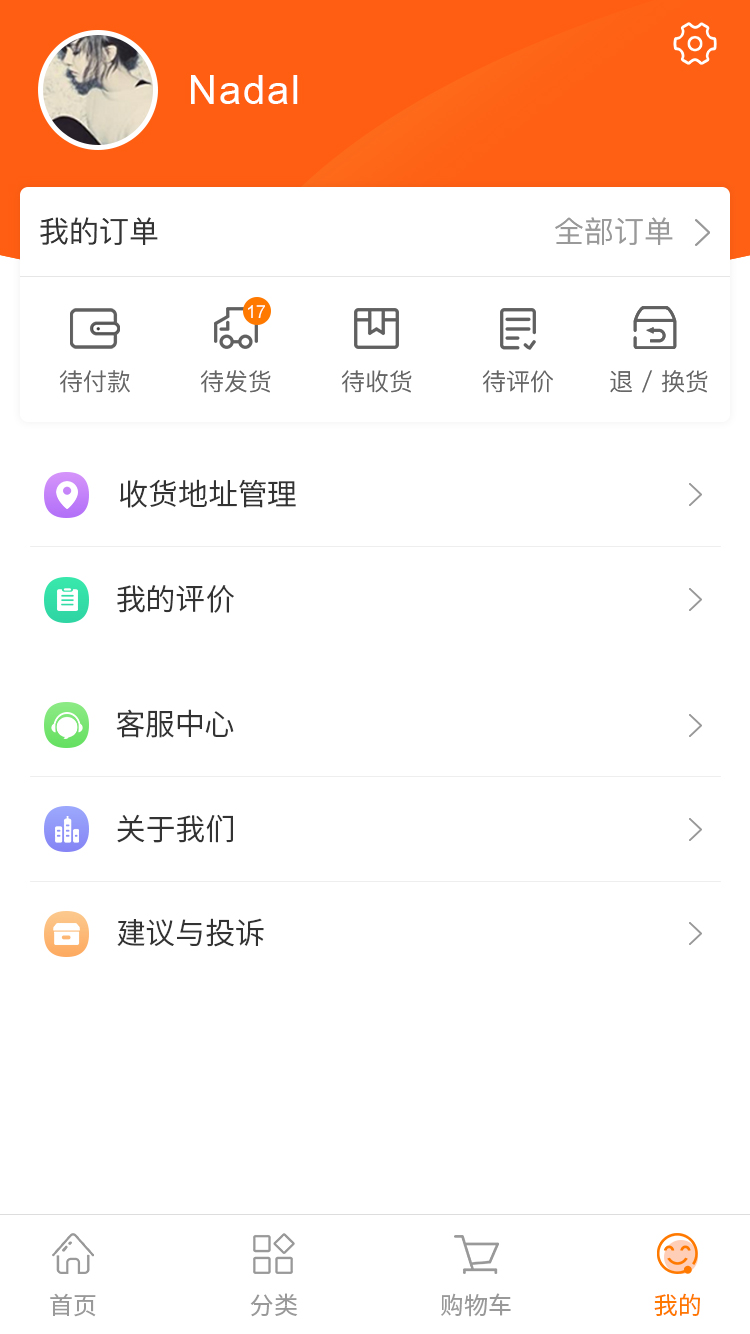
Task: Switch to the Home tab (首页)
Action: click(73, 1274)
